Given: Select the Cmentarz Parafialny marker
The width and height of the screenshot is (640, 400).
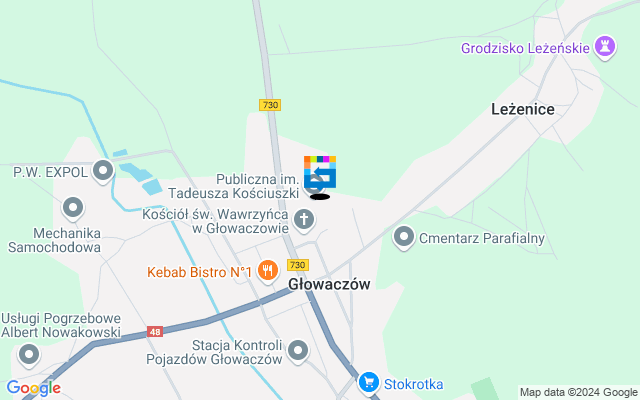Looking at the screenshot, I should pyautogui.click(x=404, y=237).
